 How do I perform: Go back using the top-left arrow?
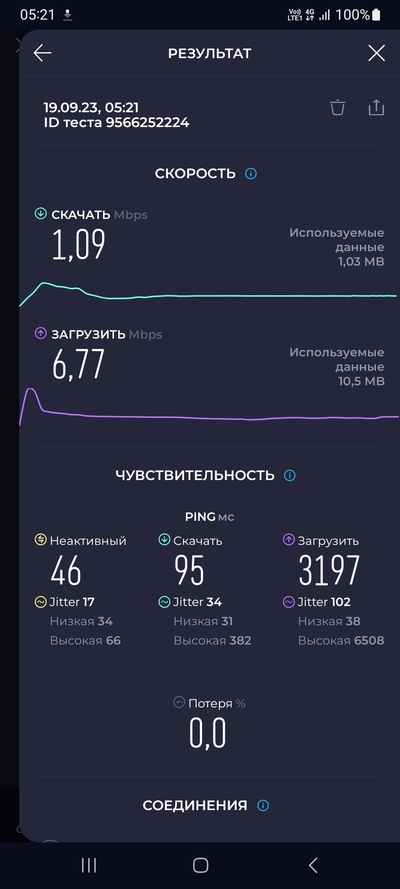click(42, 53)
